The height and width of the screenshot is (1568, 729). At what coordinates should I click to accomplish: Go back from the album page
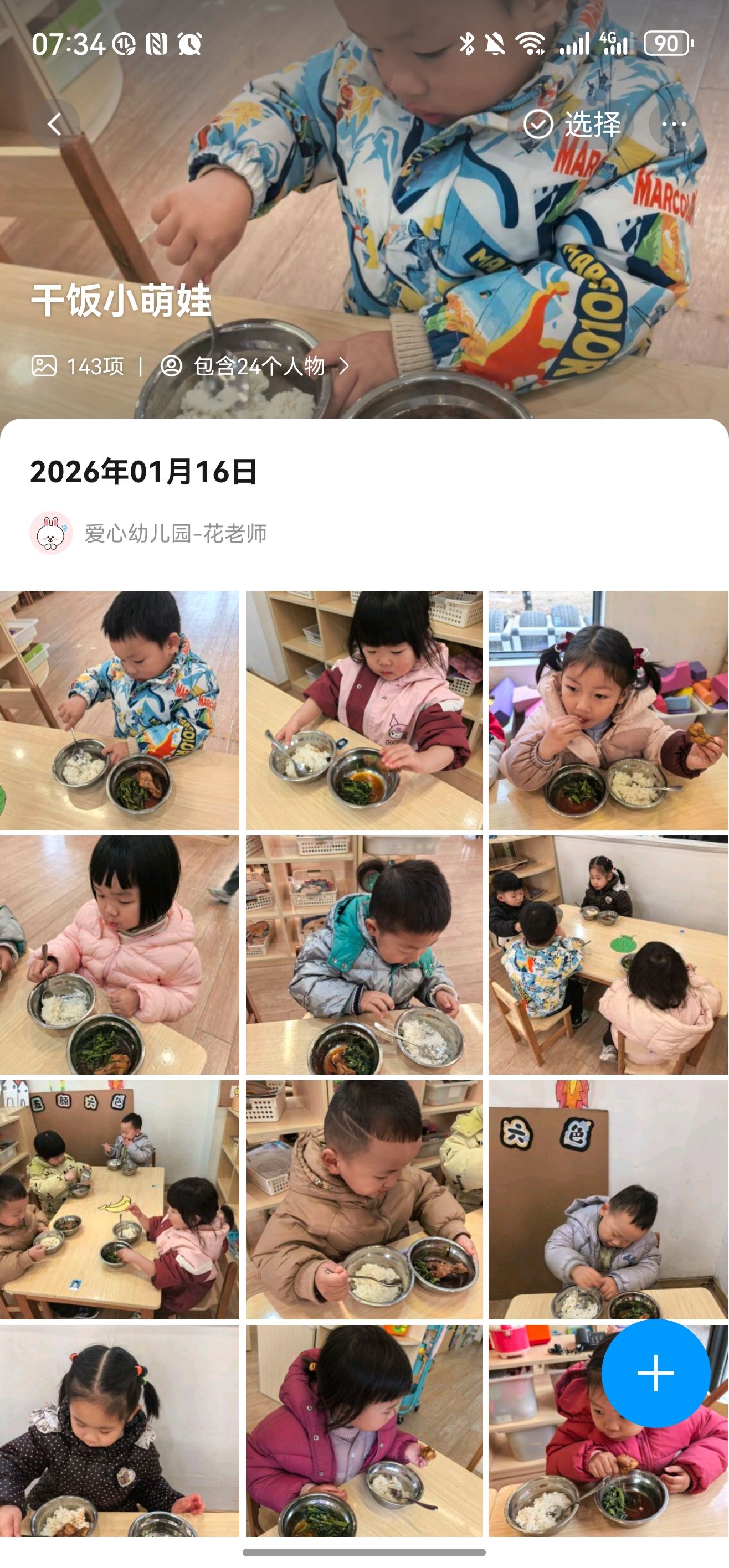pyautogui.click(x=55, y=124)
